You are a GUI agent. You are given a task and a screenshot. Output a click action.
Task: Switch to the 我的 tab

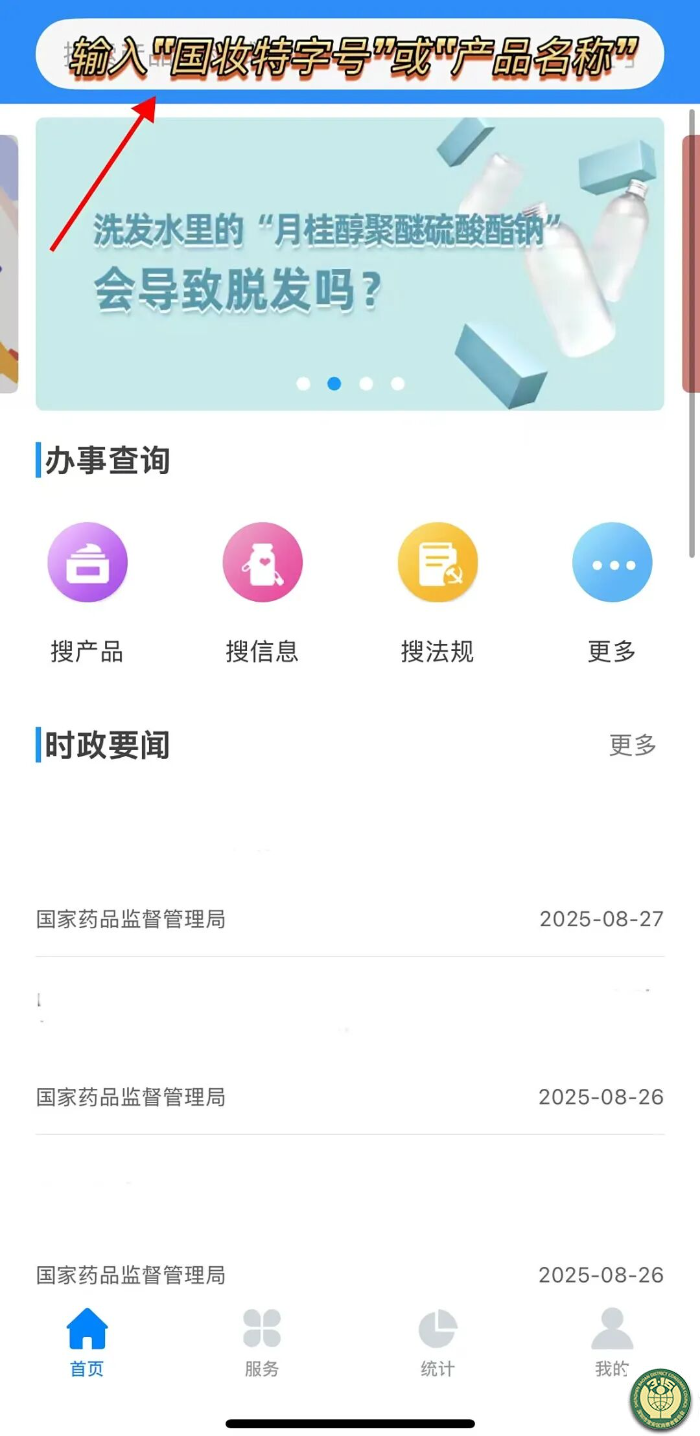click(611, 1342)
